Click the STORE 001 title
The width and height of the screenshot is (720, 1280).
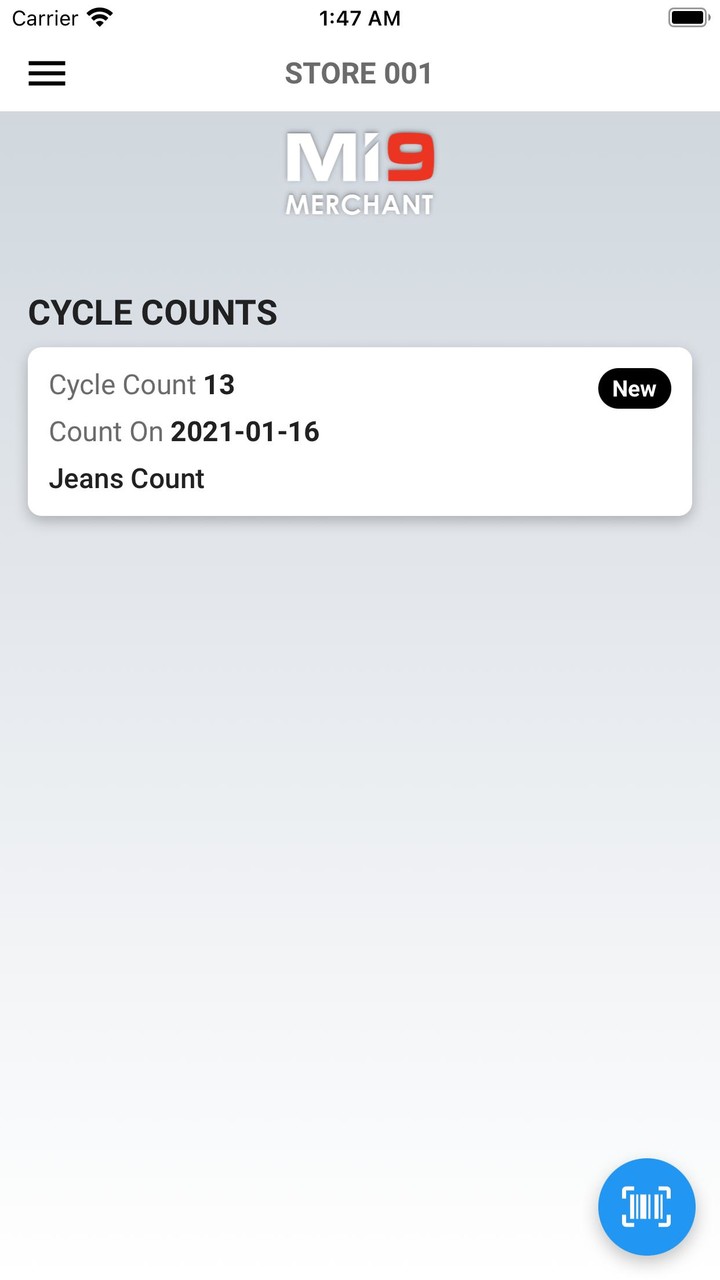point(358,72)
